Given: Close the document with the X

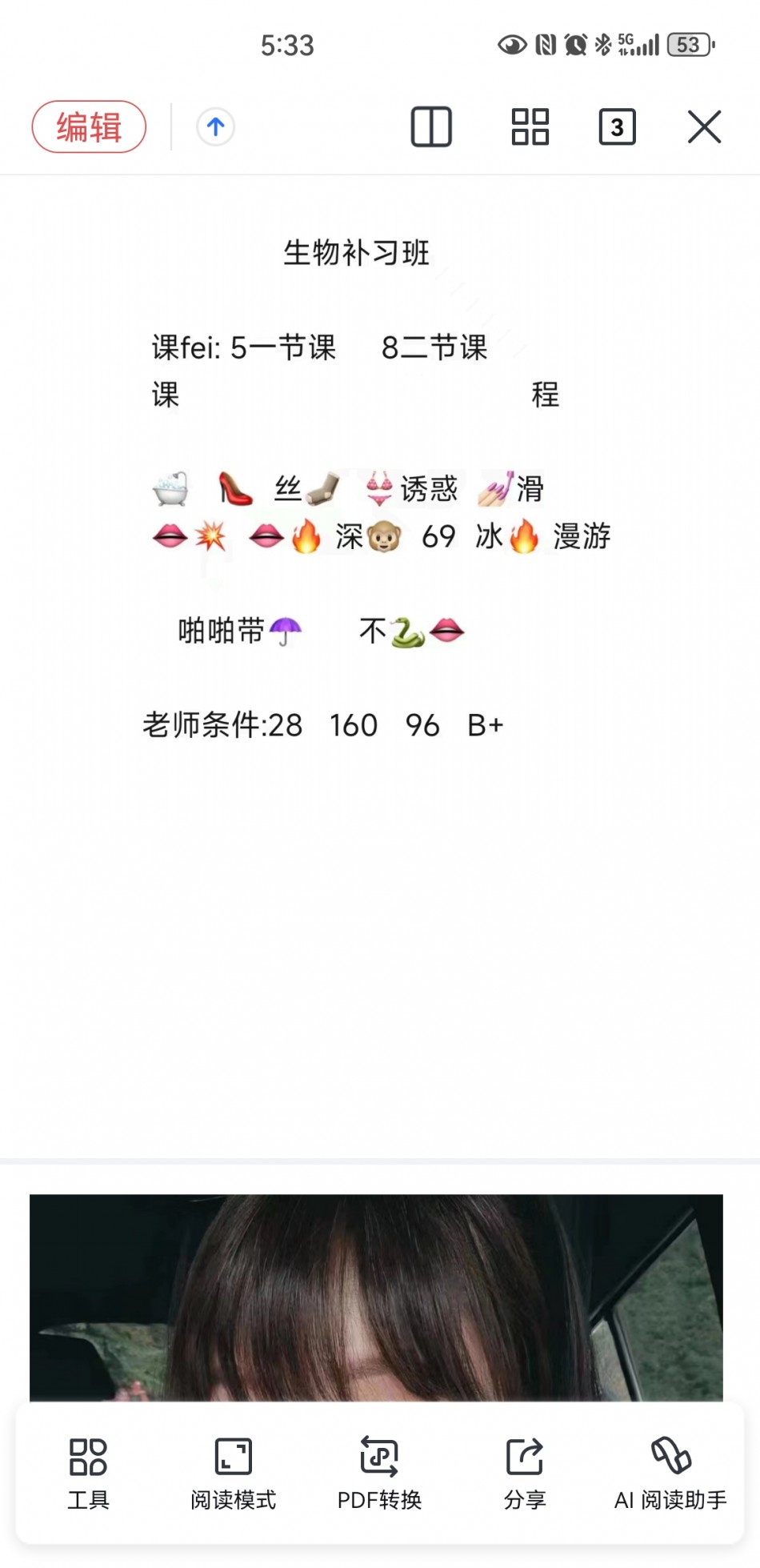Looking at the screenshot, I should (704, 126).
